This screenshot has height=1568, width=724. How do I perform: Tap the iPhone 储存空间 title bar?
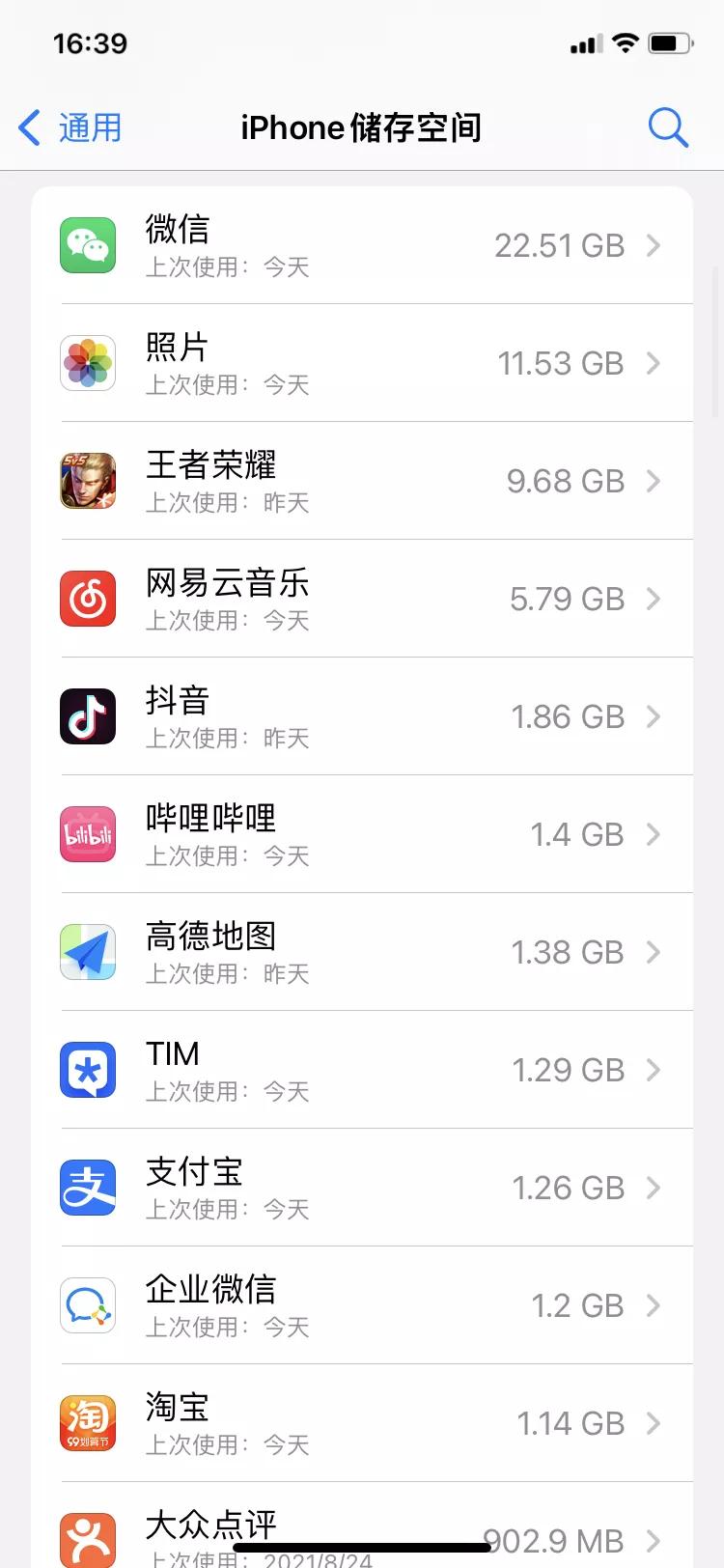point(362,126)
